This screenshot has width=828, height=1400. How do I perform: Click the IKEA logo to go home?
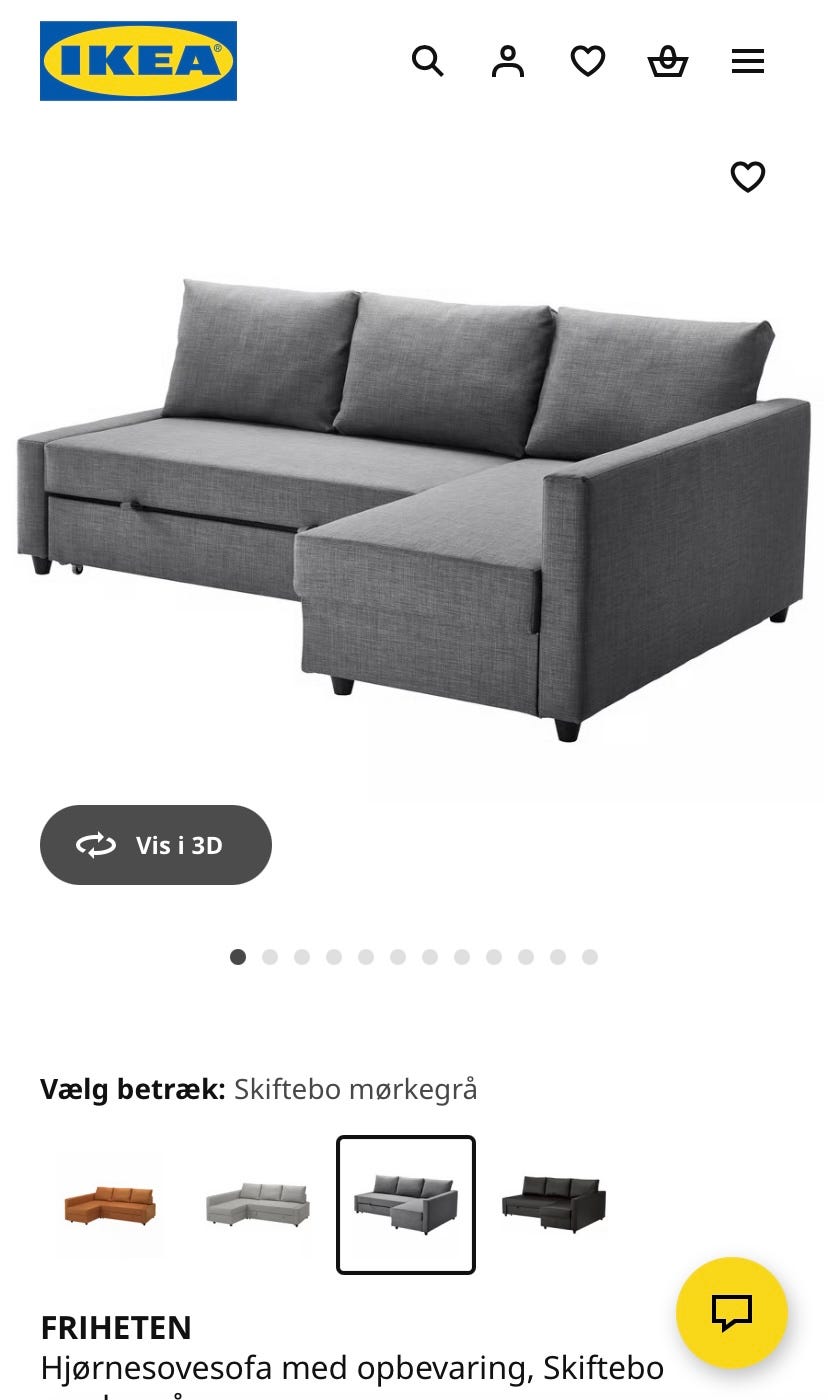point(138,60)
